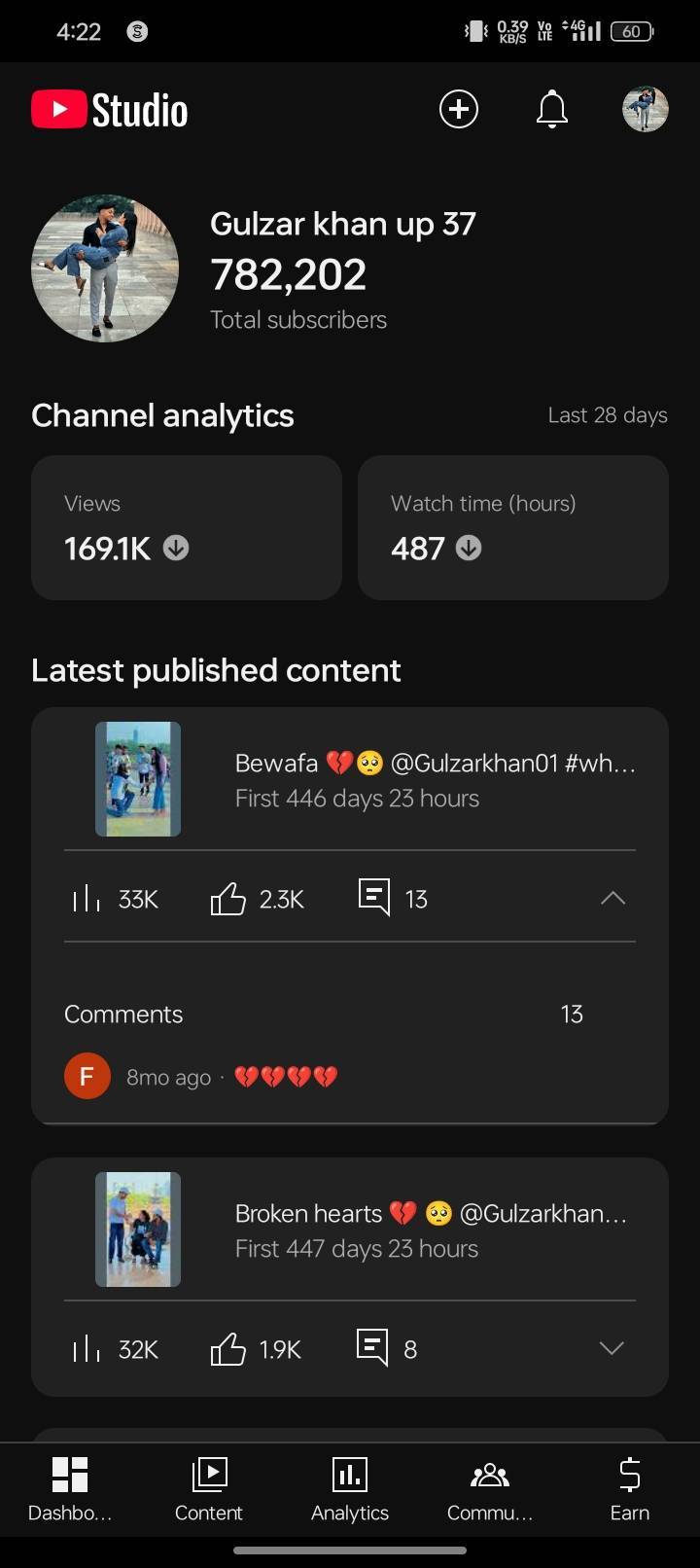Switch to the Content tab
This screenshot has width=700, height=1568.
click(209, 1488)
